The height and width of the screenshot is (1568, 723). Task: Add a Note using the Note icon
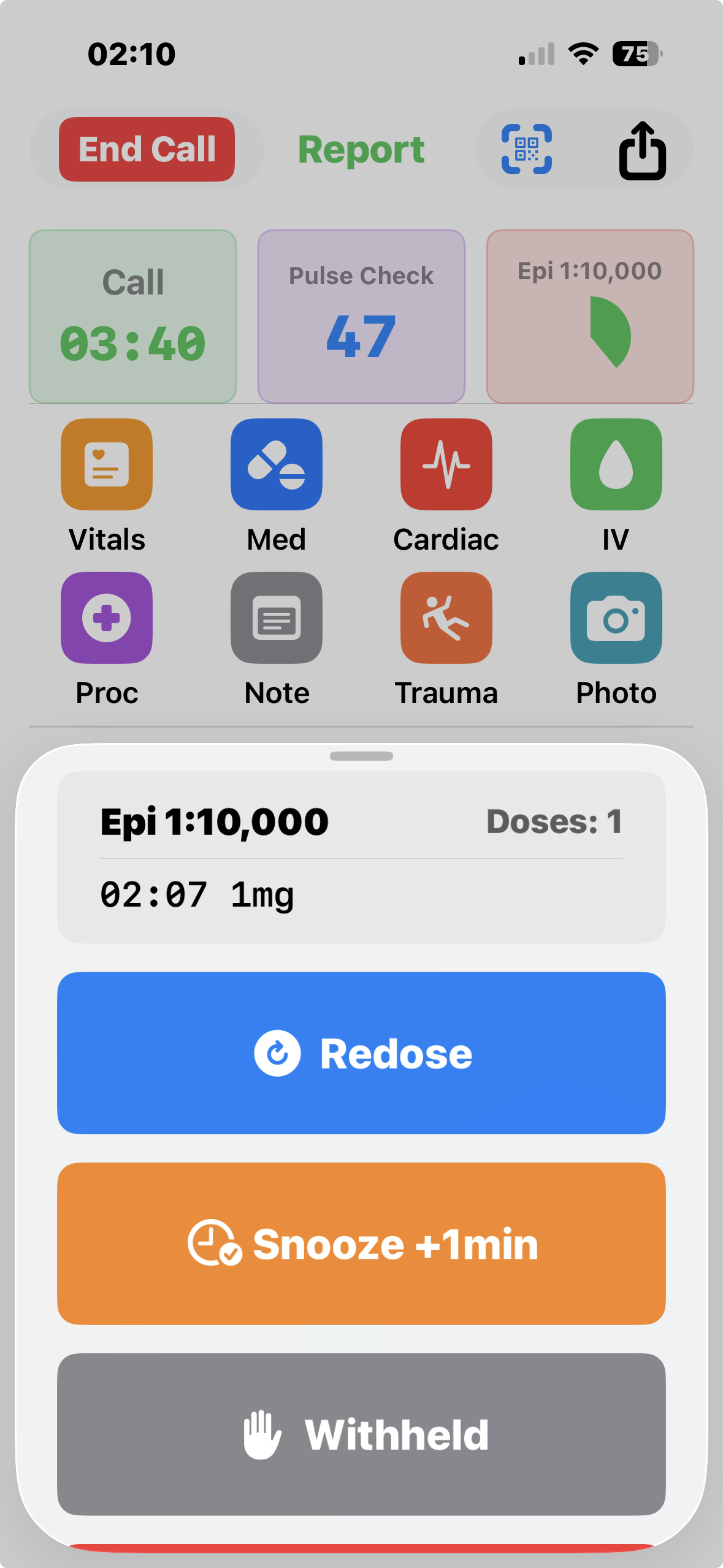pos(276,618)
